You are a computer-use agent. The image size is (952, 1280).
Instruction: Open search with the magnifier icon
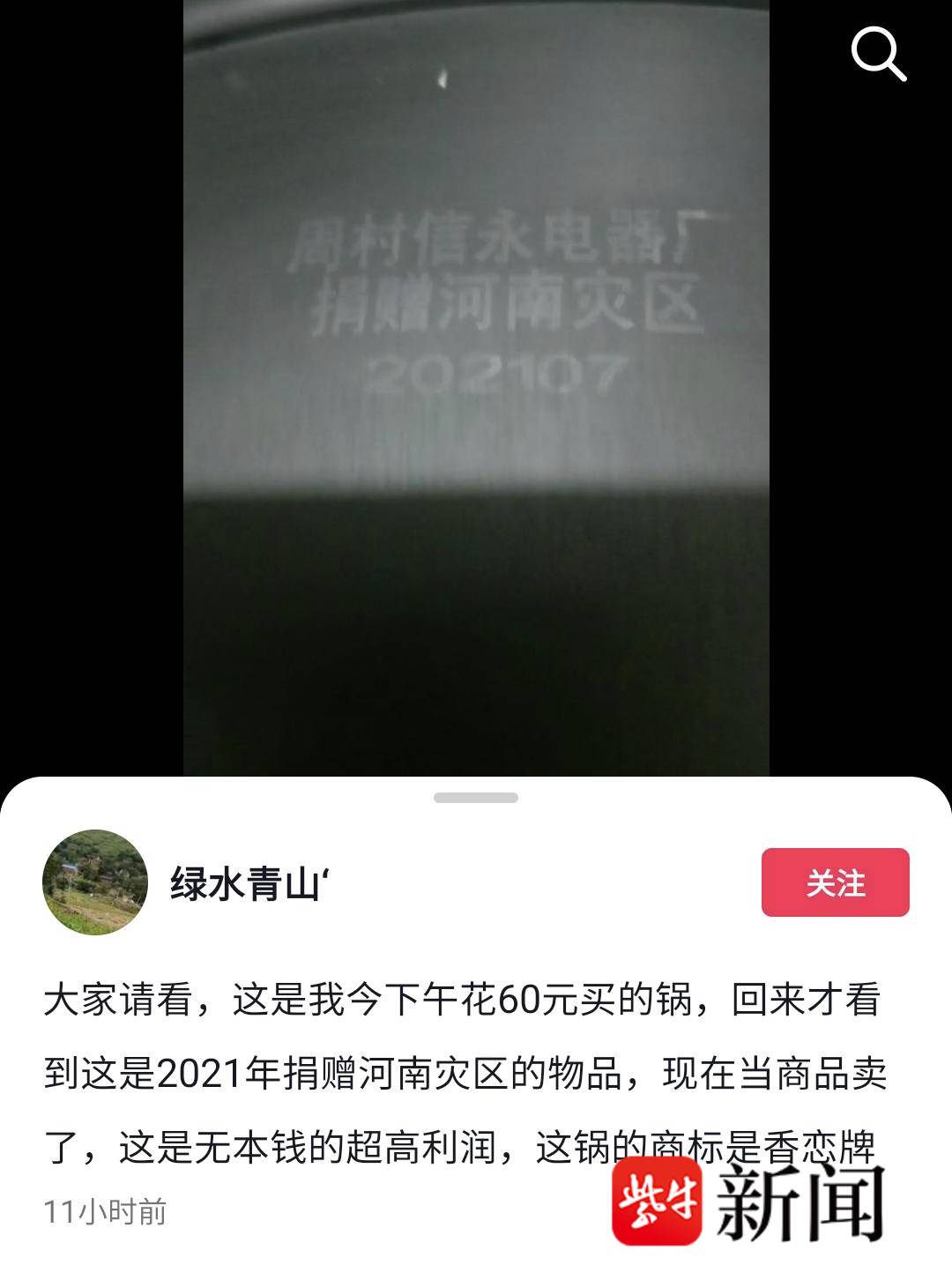[x=878, y=54]
